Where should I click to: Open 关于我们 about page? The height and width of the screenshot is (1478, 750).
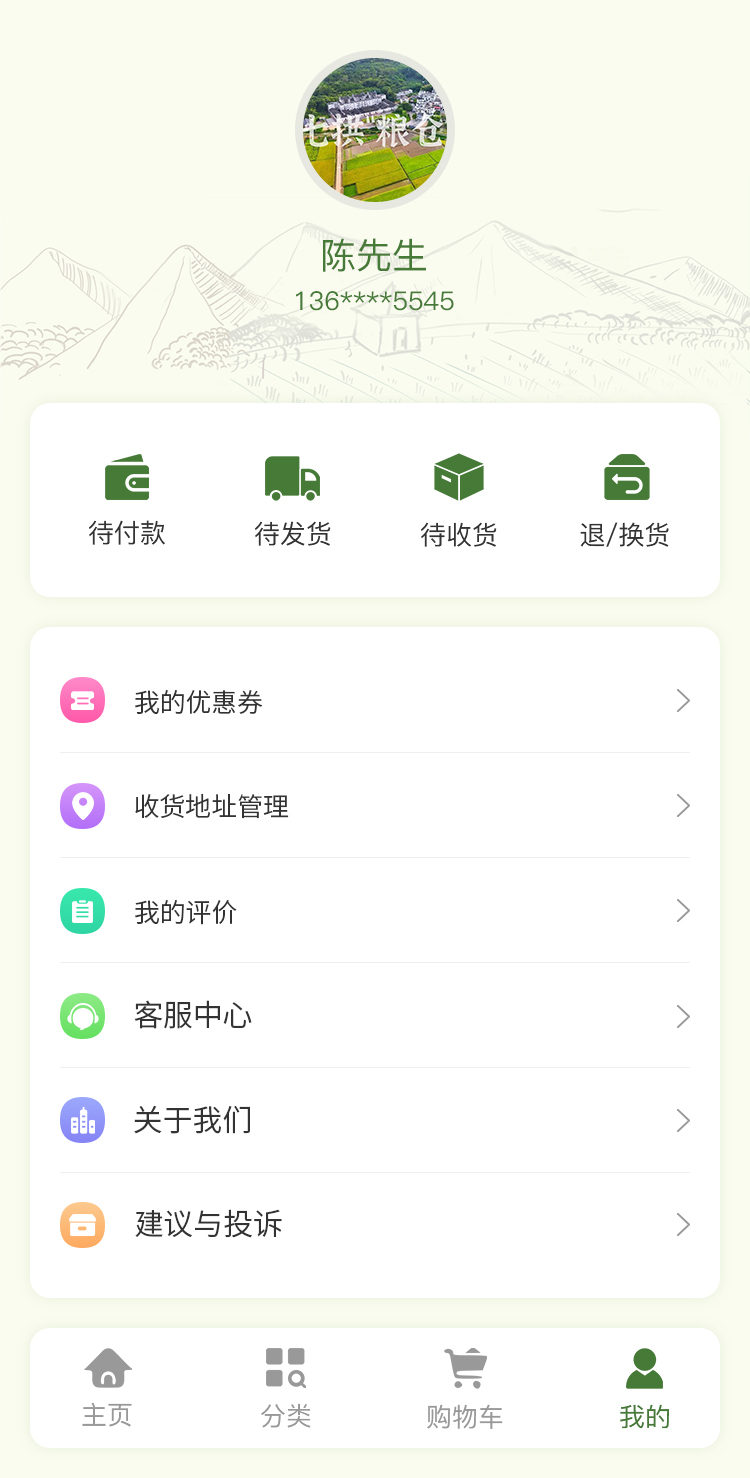coord(375,1120)
